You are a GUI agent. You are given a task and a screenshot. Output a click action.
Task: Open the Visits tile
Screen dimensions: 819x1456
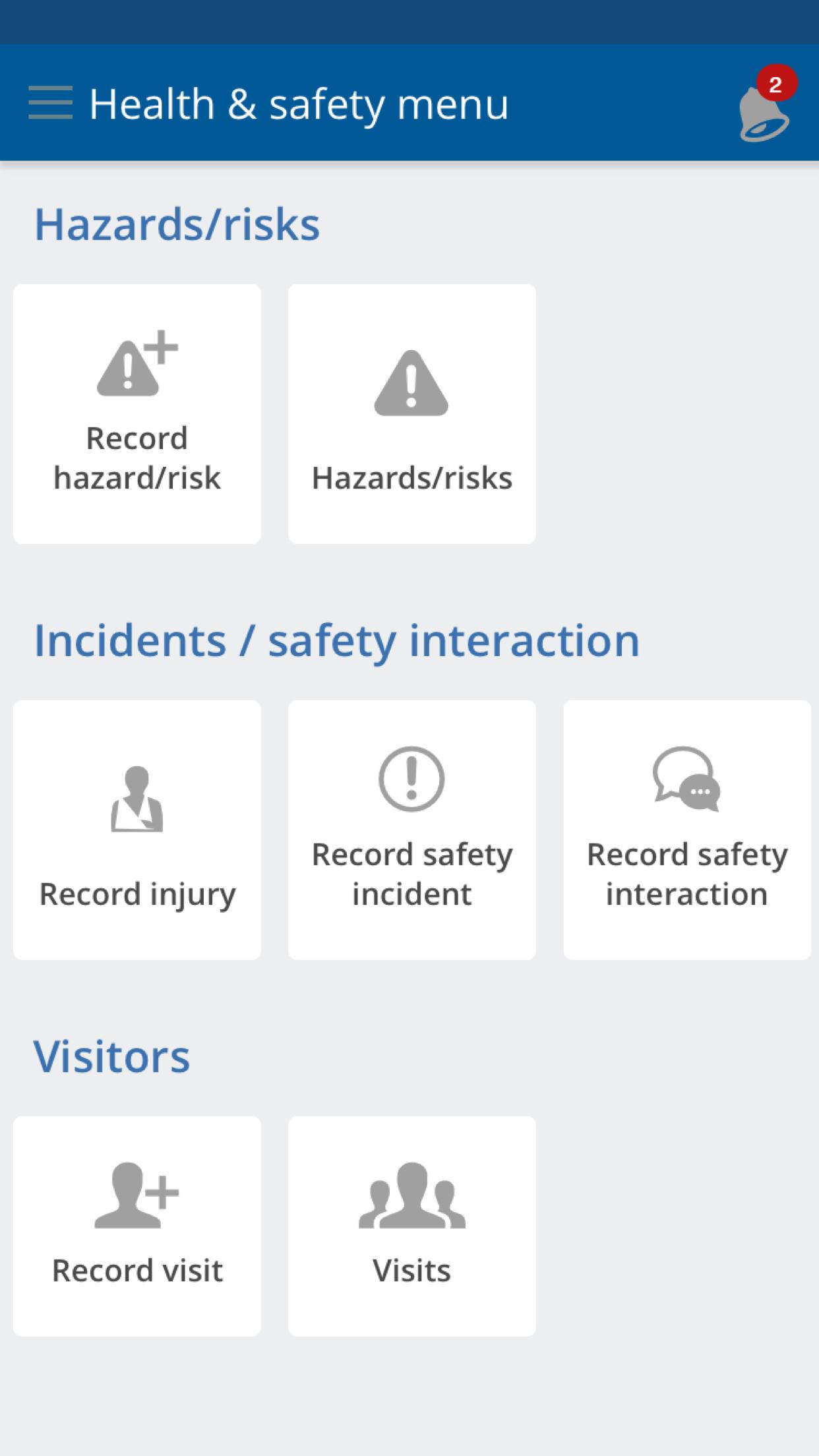[411, 1225]
